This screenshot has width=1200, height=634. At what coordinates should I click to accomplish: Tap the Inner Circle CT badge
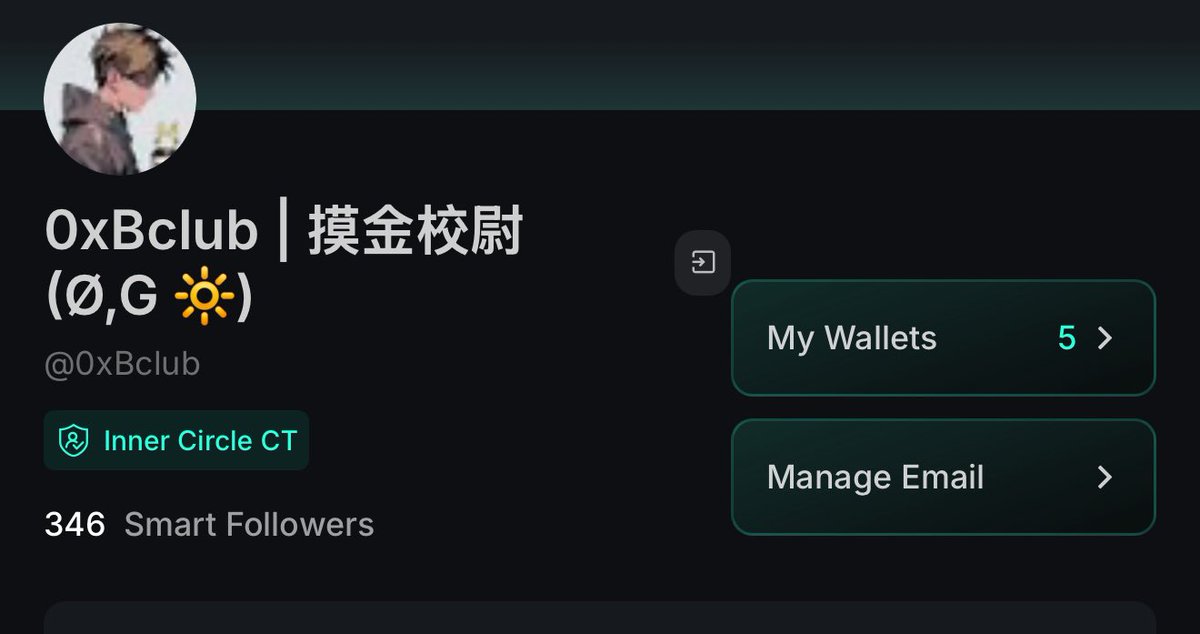pos(176,440)
